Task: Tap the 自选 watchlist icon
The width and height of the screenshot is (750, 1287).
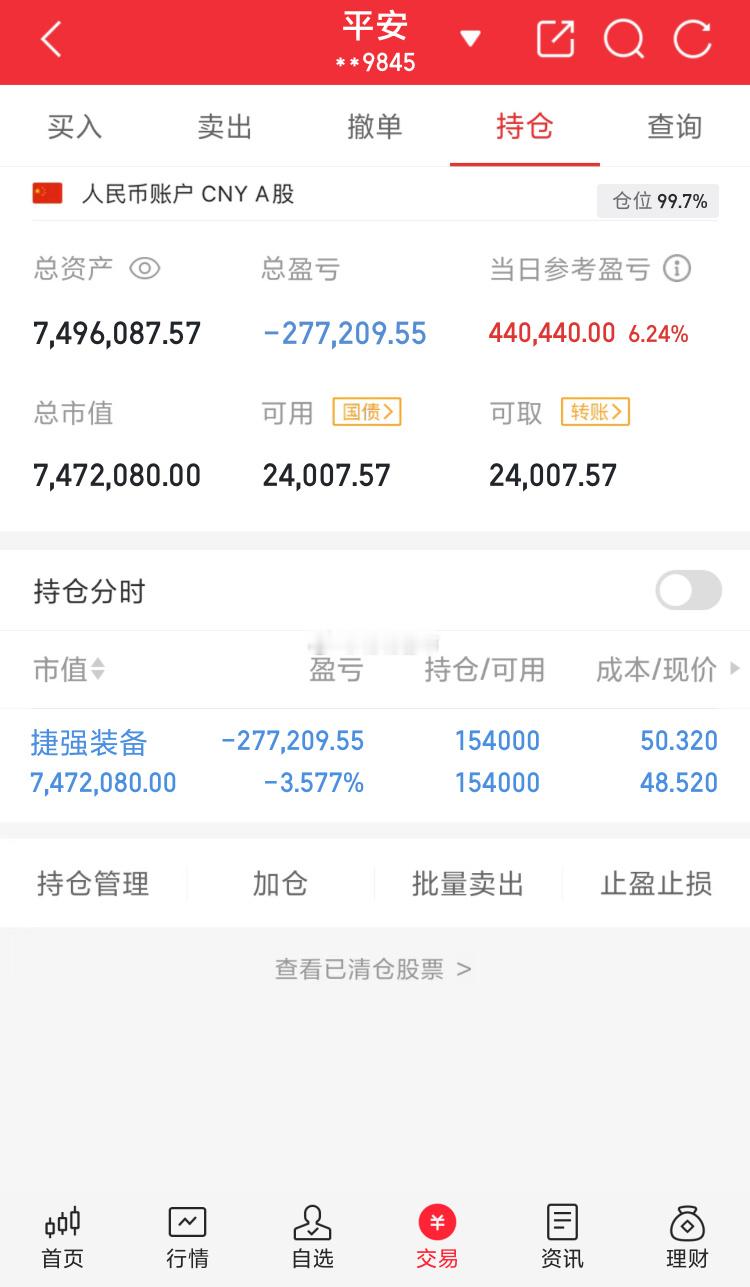Action: point(312,1222)
